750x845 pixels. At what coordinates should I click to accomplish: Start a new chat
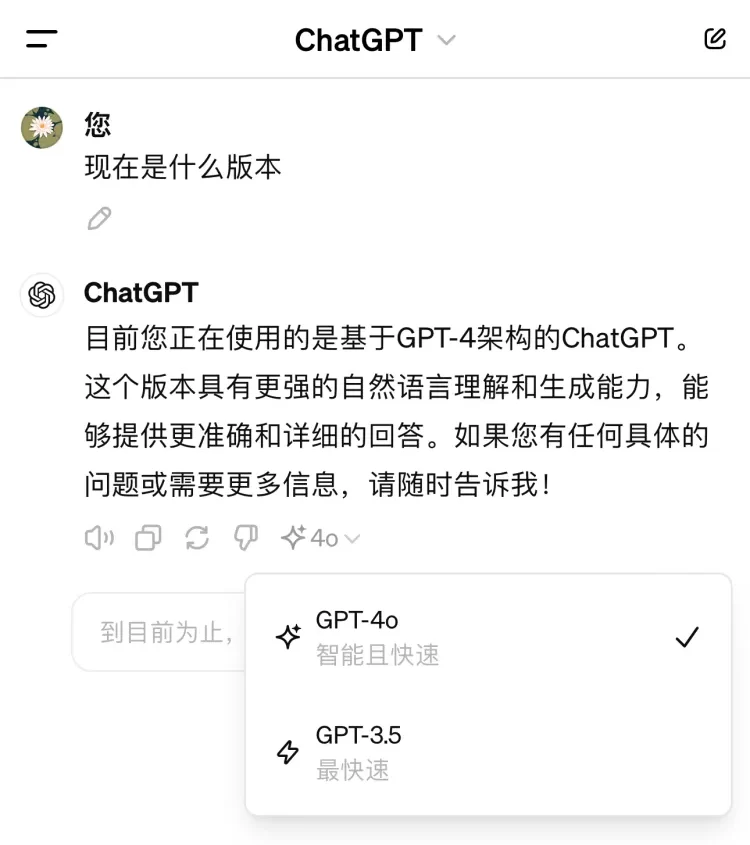point(714,40)
